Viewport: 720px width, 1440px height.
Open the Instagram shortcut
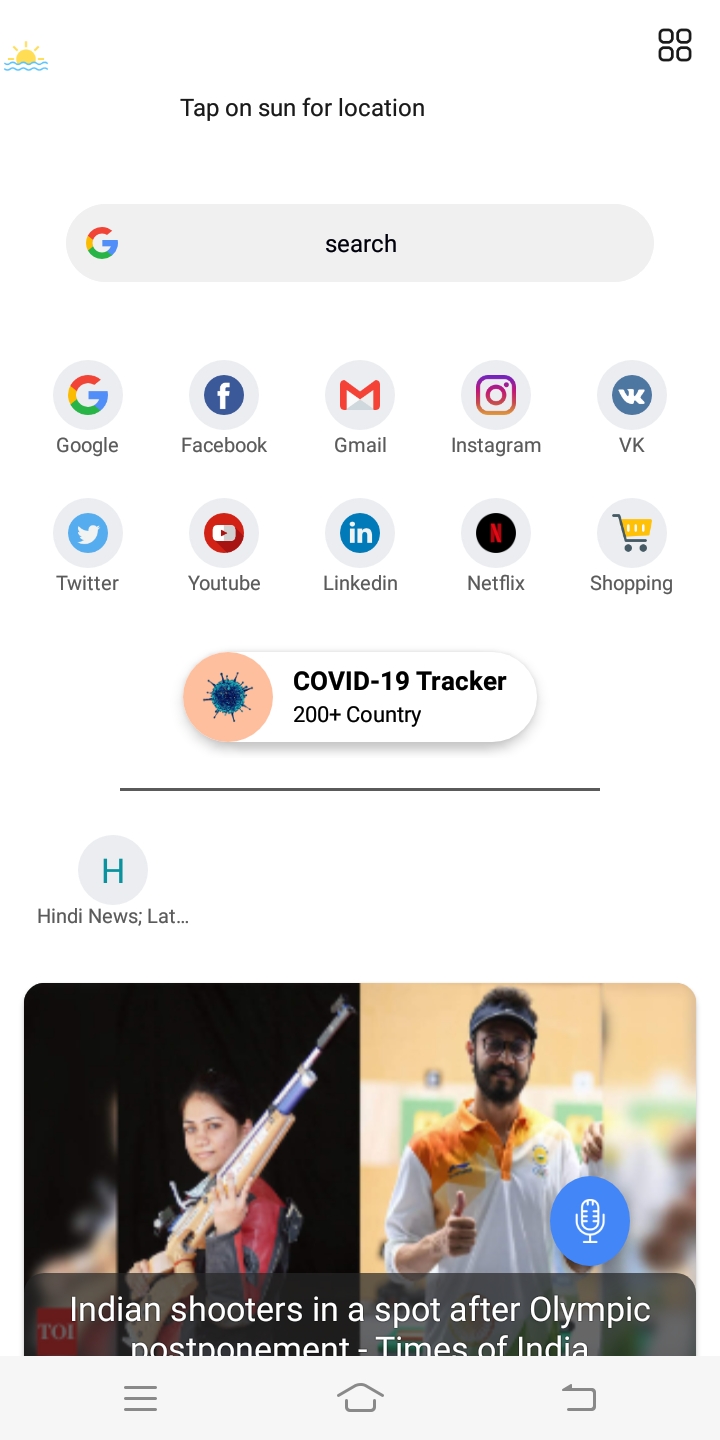click(496, 395)
